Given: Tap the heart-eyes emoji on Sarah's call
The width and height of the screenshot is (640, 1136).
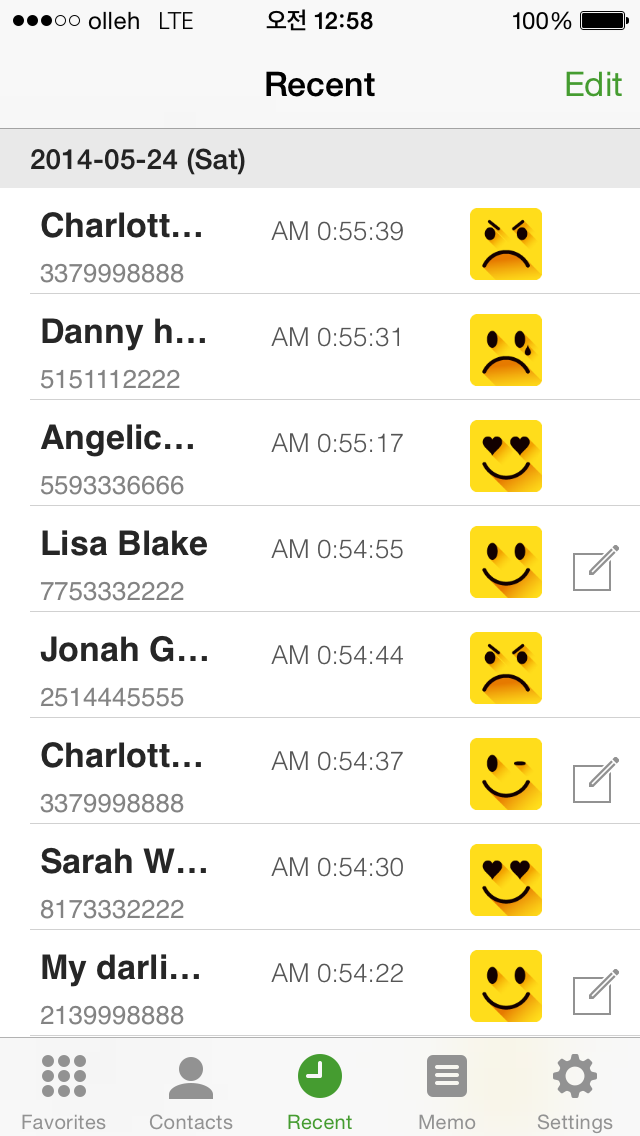Looking at the screenshot, I should (x=506, y=880).
